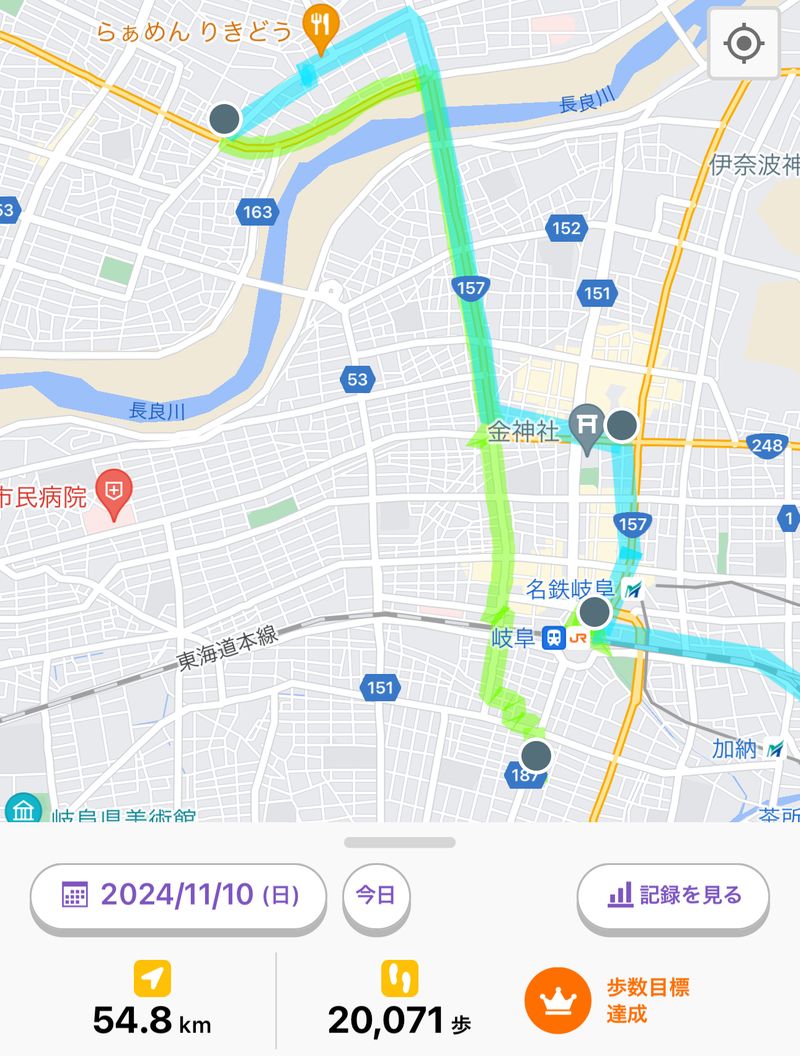Open the 2024/11/10 date picker
The width and height of the screenshot is (800, 1056).
click(x=179, y=895)
